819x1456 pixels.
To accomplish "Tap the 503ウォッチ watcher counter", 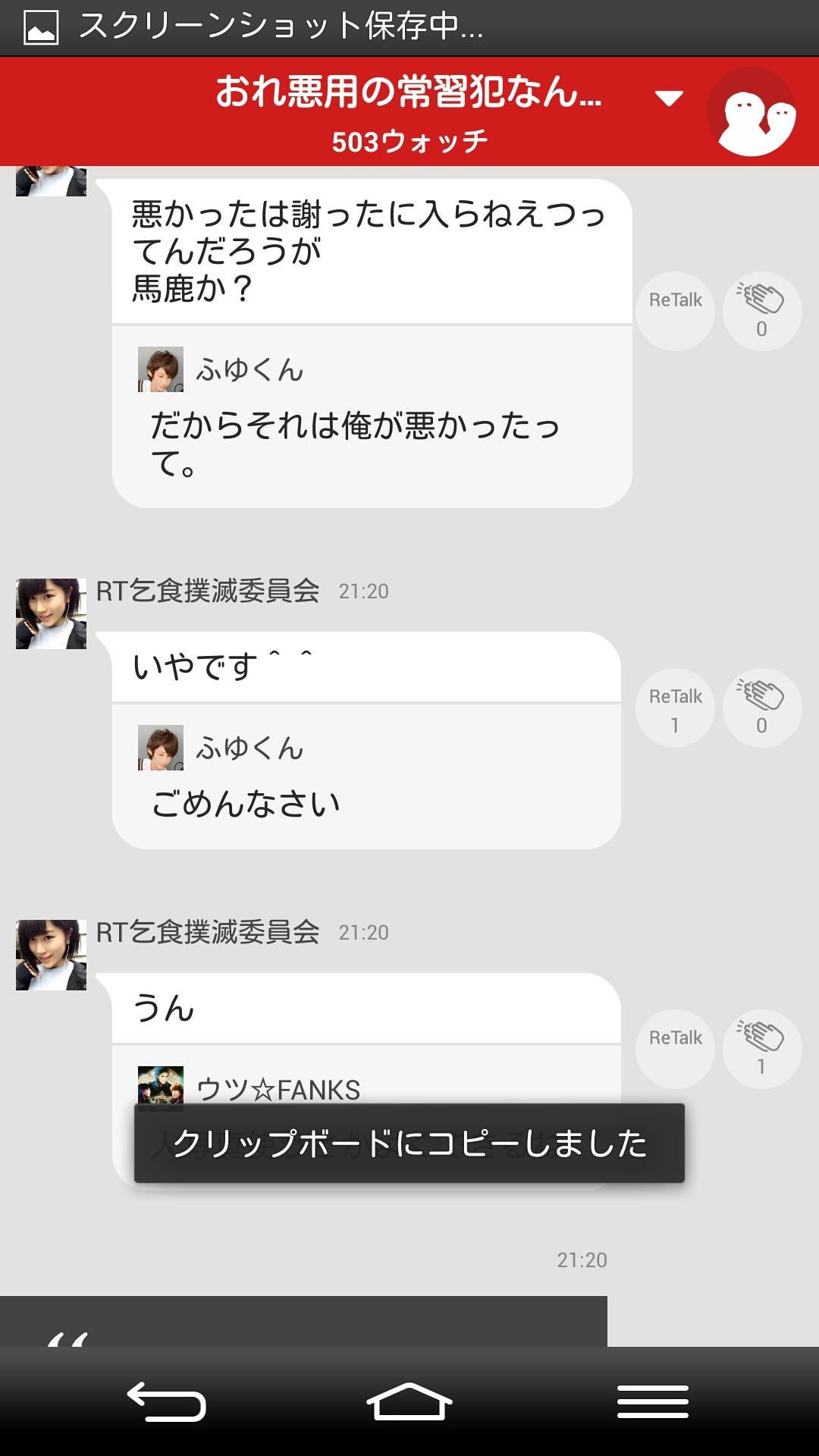I will click(409, 140).
